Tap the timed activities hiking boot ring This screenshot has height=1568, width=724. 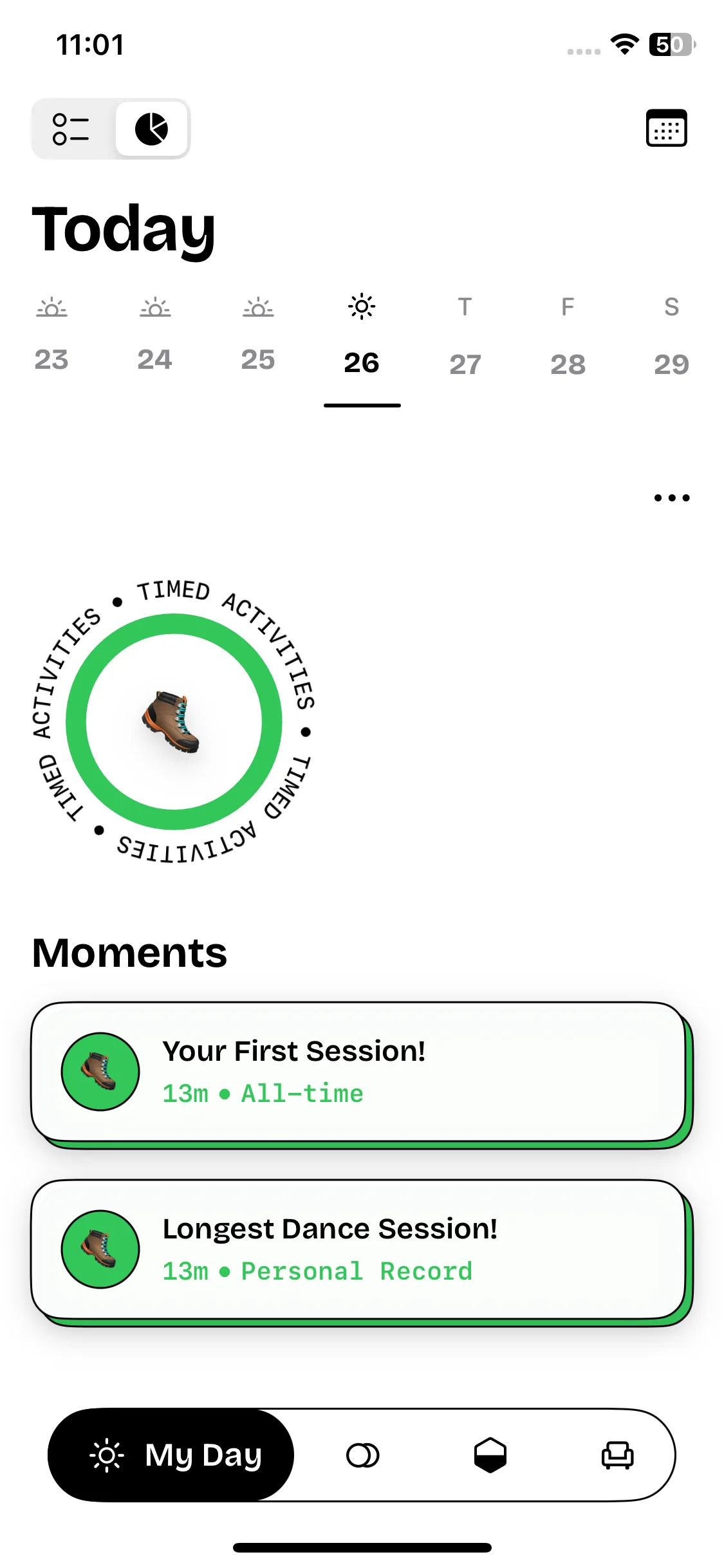click(x=174, y=722)
